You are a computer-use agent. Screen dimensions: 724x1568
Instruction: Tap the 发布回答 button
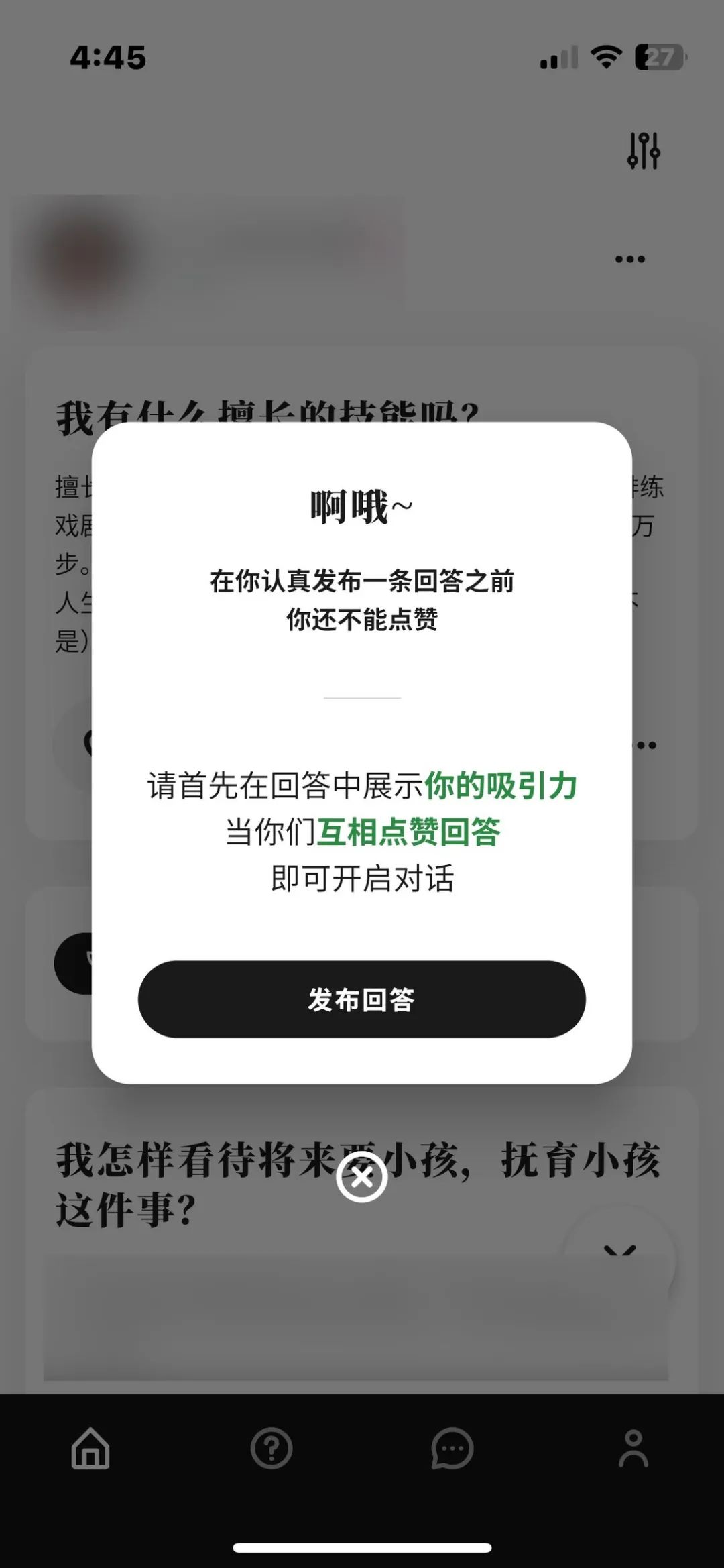click(361, 999)
